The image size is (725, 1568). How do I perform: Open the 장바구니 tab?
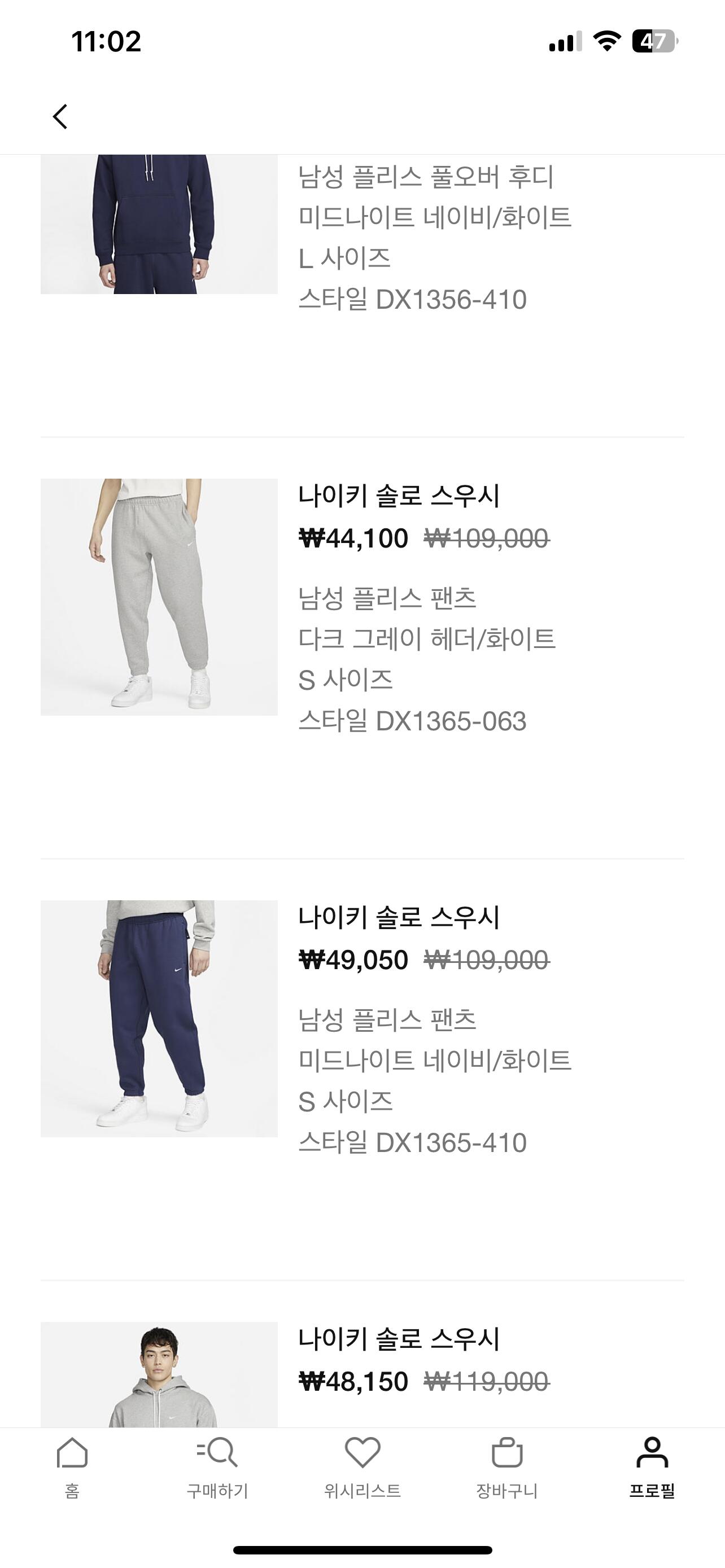click(507, 1468)
